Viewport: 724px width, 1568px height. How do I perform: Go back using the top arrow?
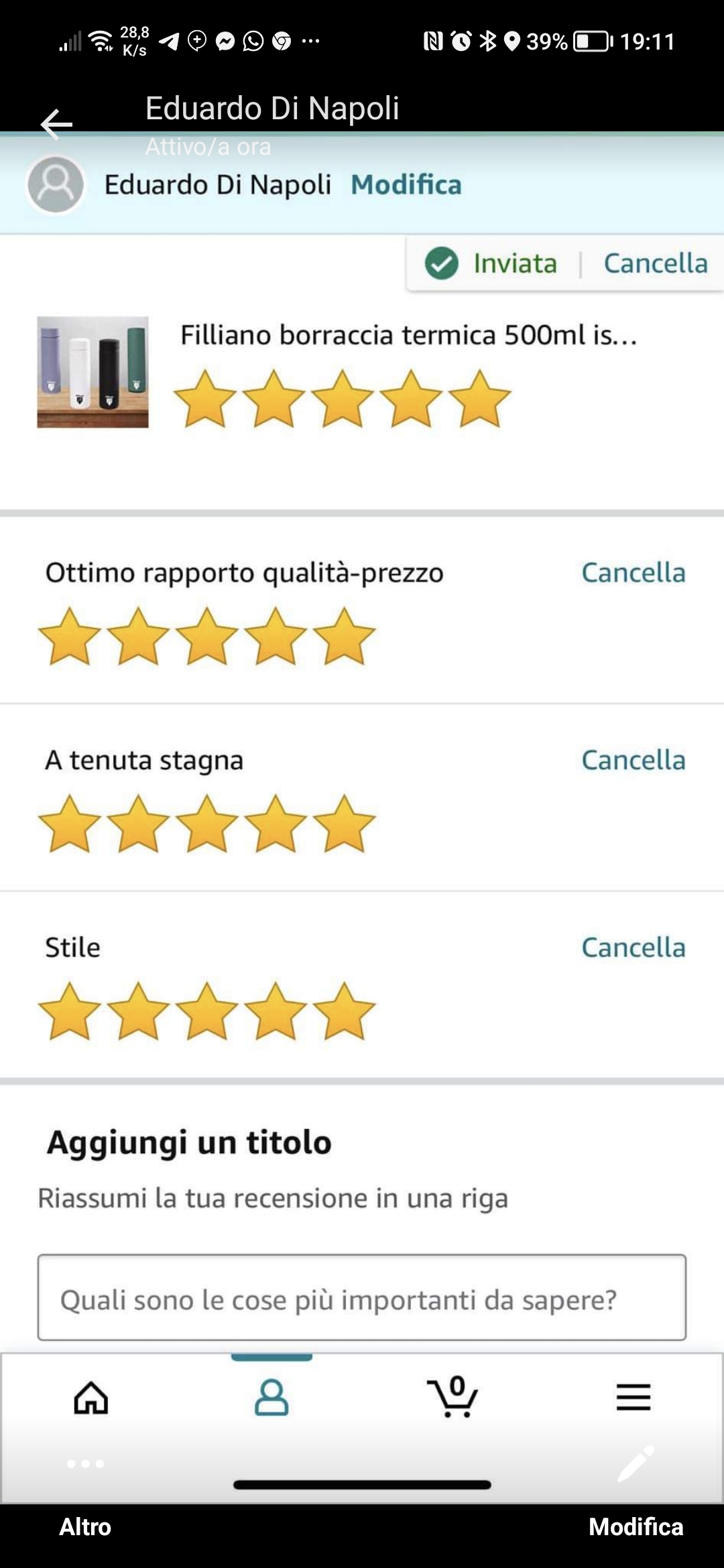(x=56, y=124)
